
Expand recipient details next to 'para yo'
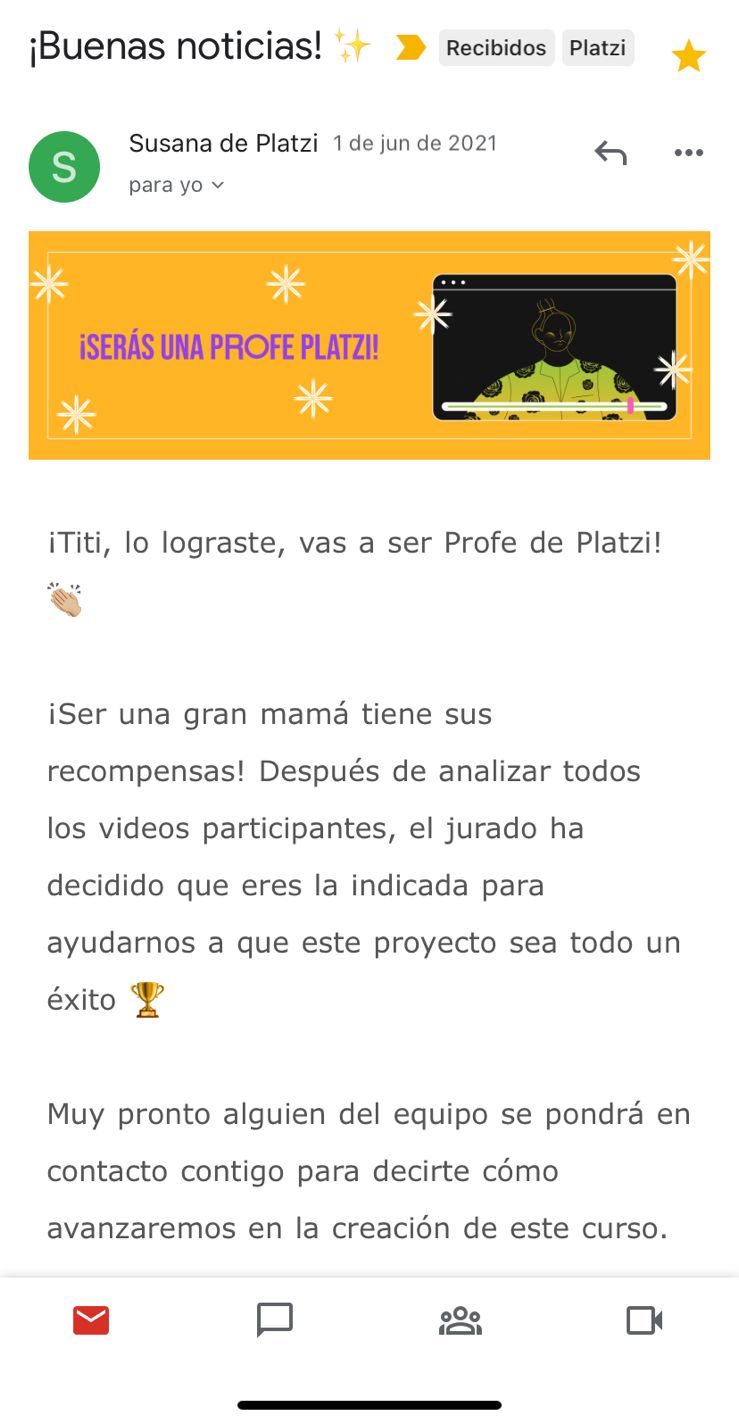(x=217, y=185)
